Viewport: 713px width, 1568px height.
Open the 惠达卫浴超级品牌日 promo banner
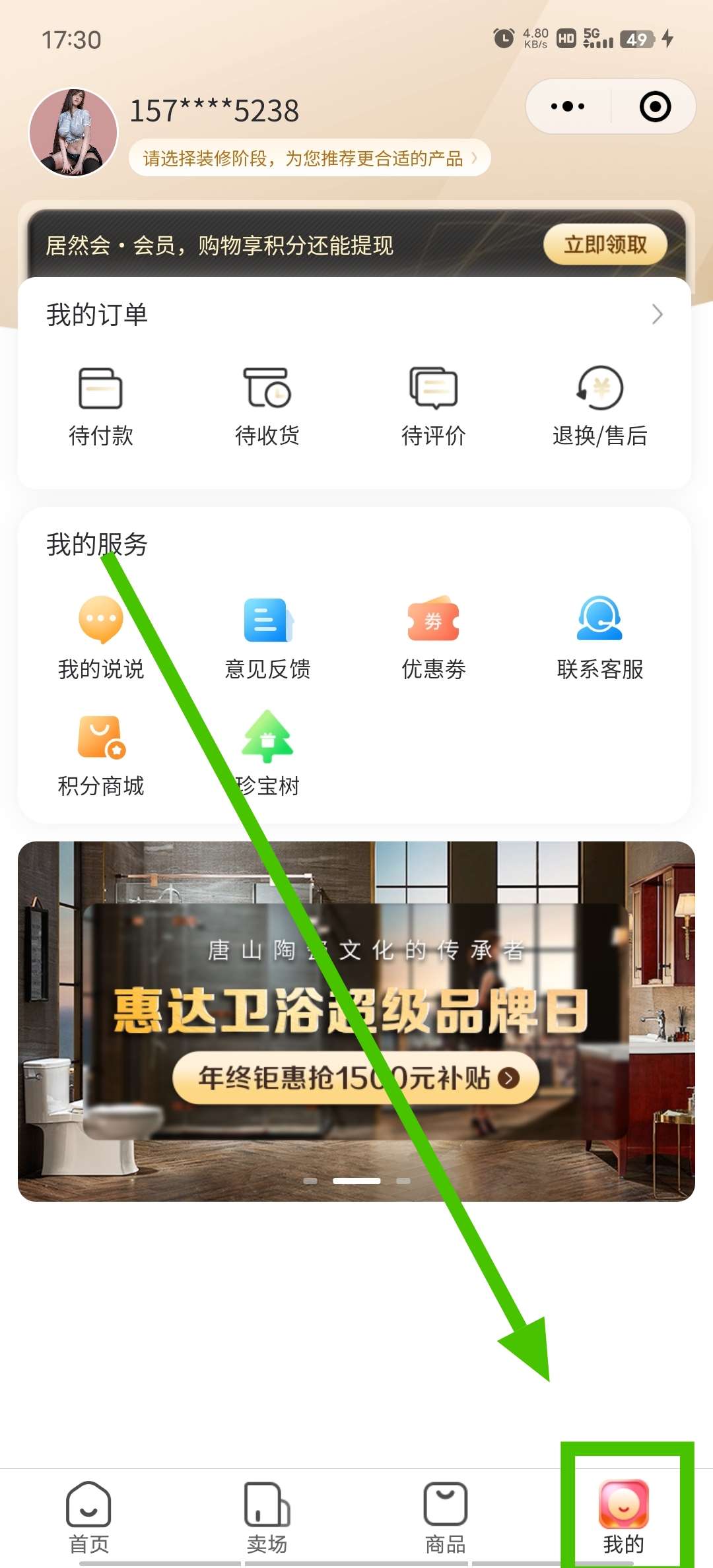coord(356,1020)
